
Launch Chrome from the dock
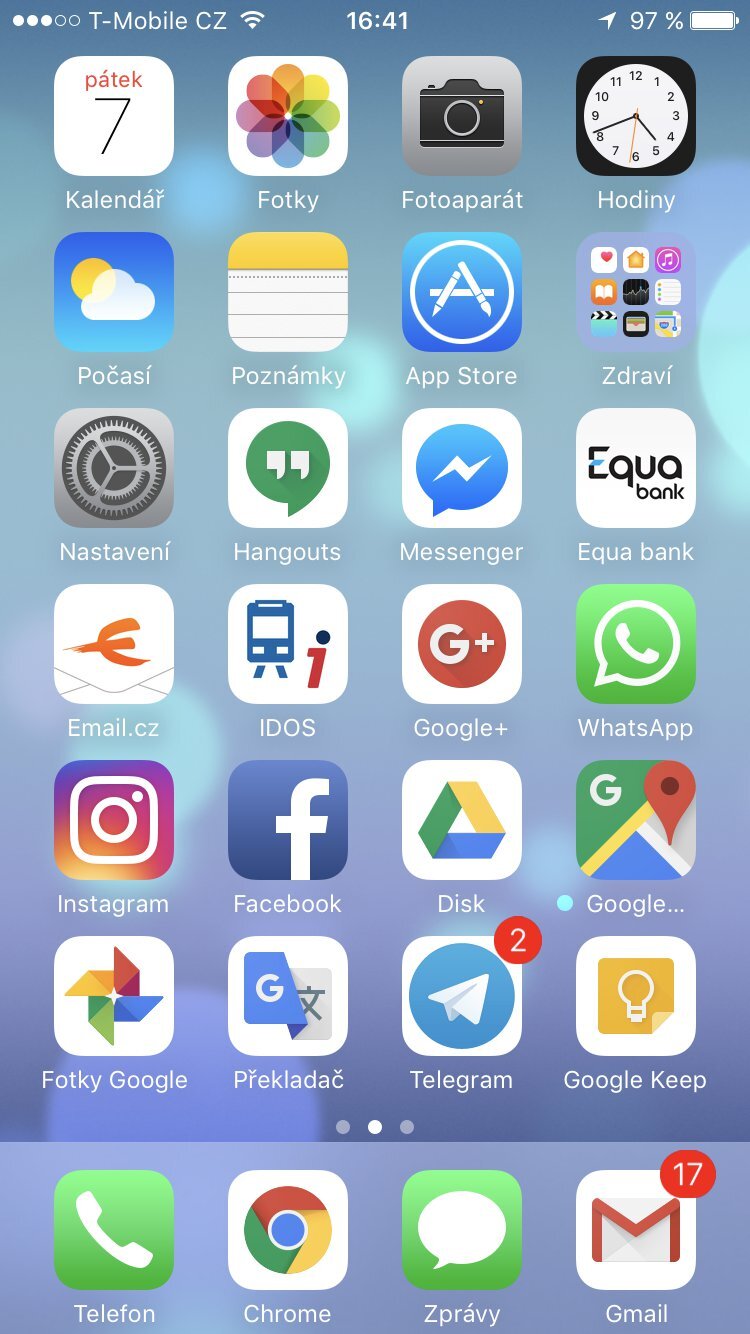[287, 1230]
